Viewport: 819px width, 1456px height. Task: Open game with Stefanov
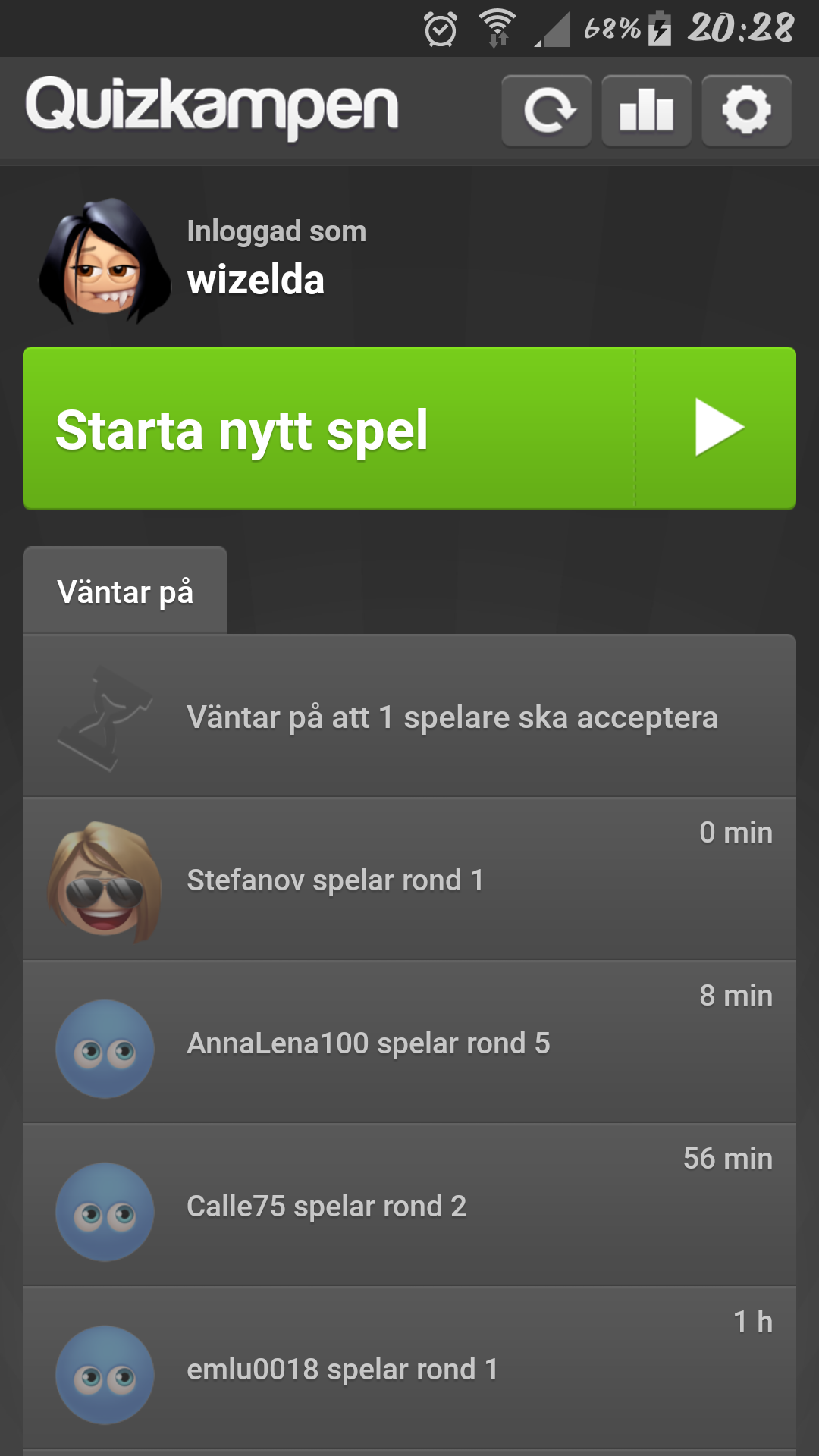(x=409, y=880)
